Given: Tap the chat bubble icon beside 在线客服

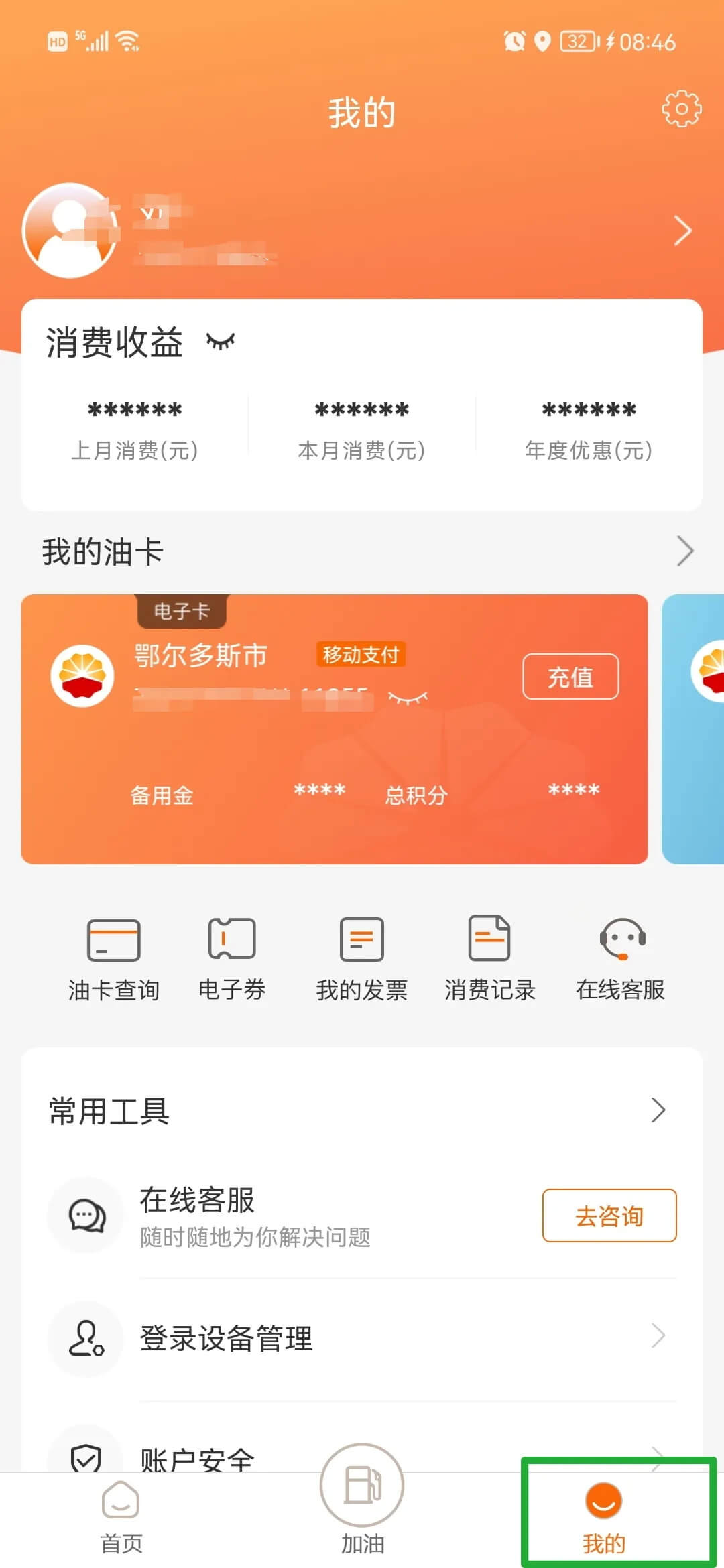Looking at the screenshot, I should [x=86, y=1216].
